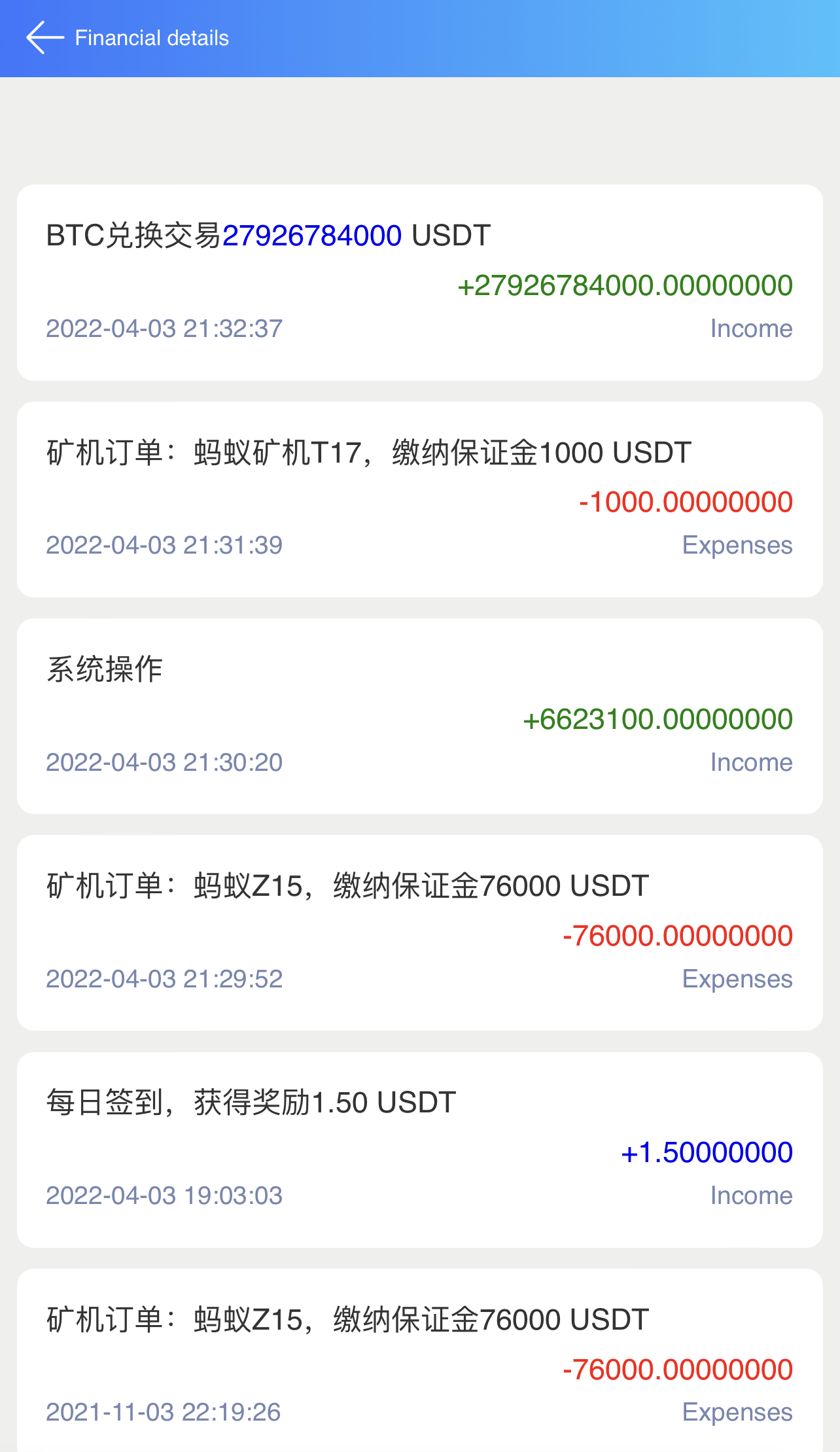Click the Income label beside daily check-in

[751, 1195]
